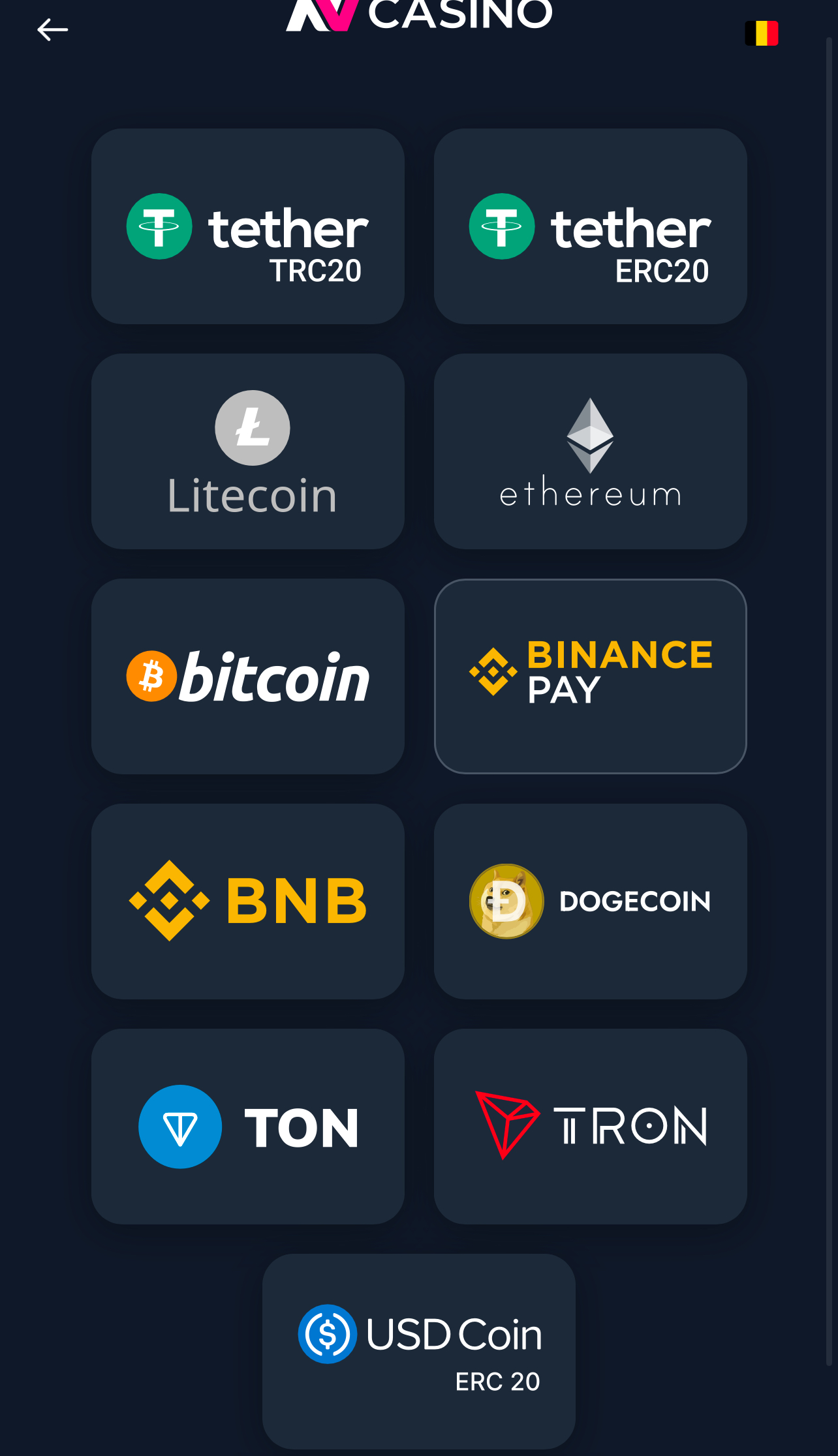Select Tether TRC20 payment method
The width and height of the screenshot is (838, 1456).
(248, 226)
